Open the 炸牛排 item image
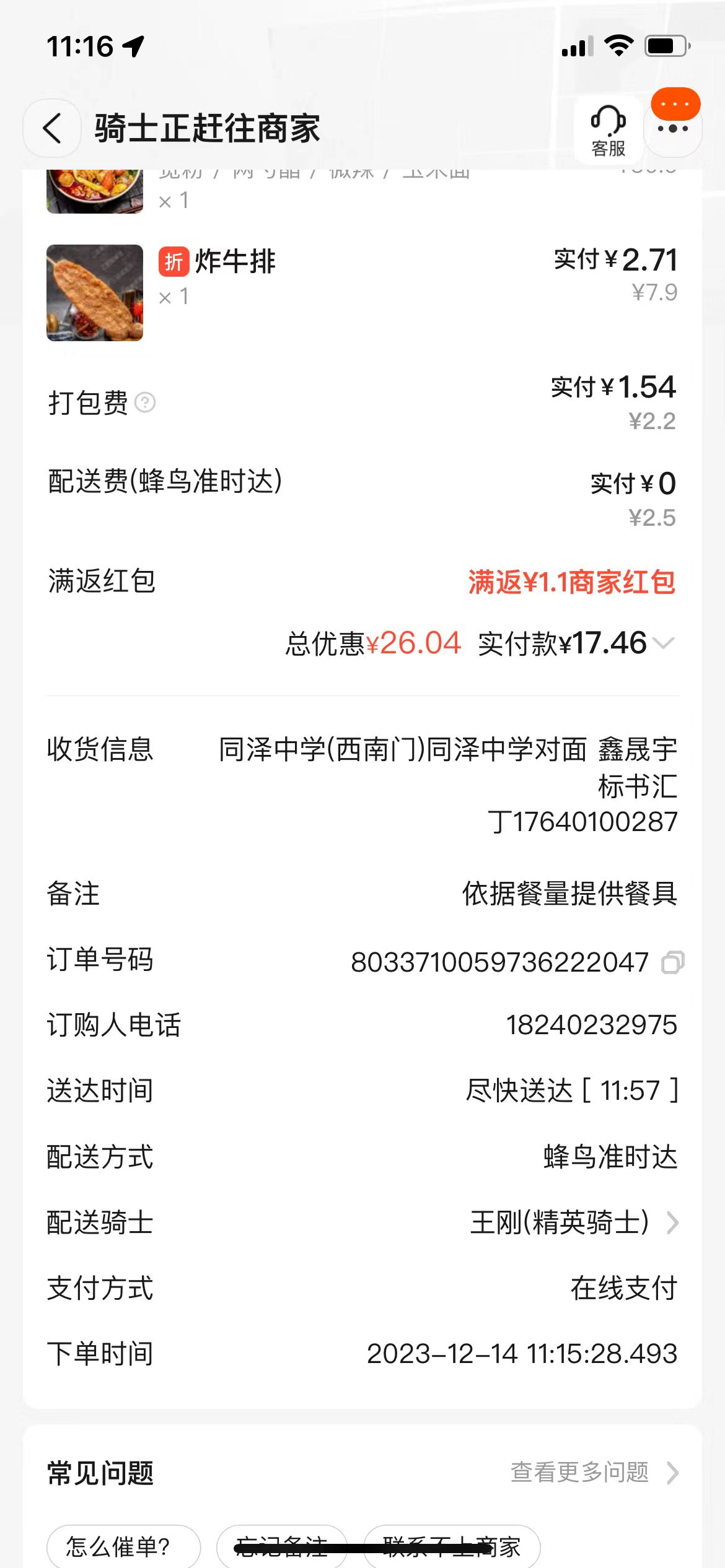725x1568 pixels. click(x=95, y=292)
